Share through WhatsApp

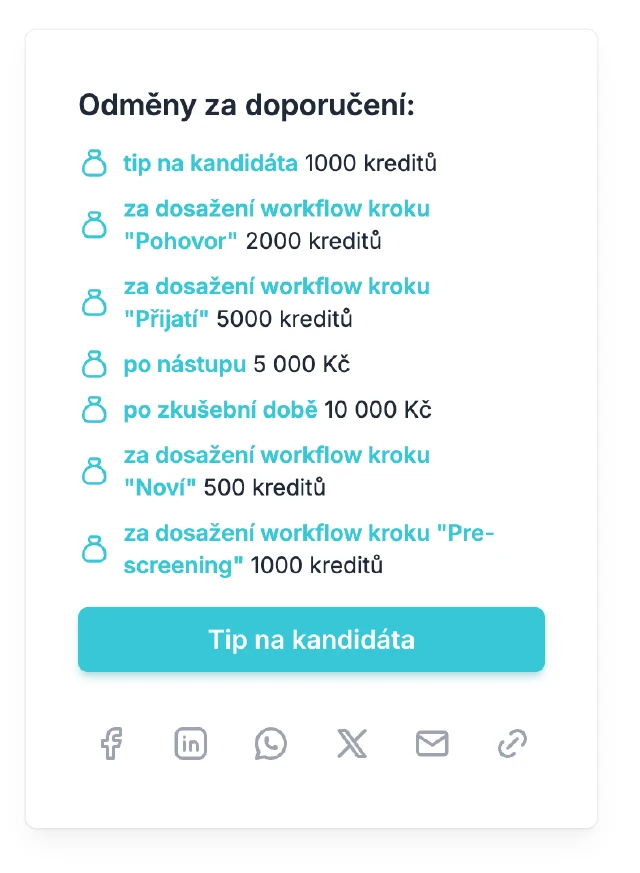pyautogui.click(x=271, y=744)
